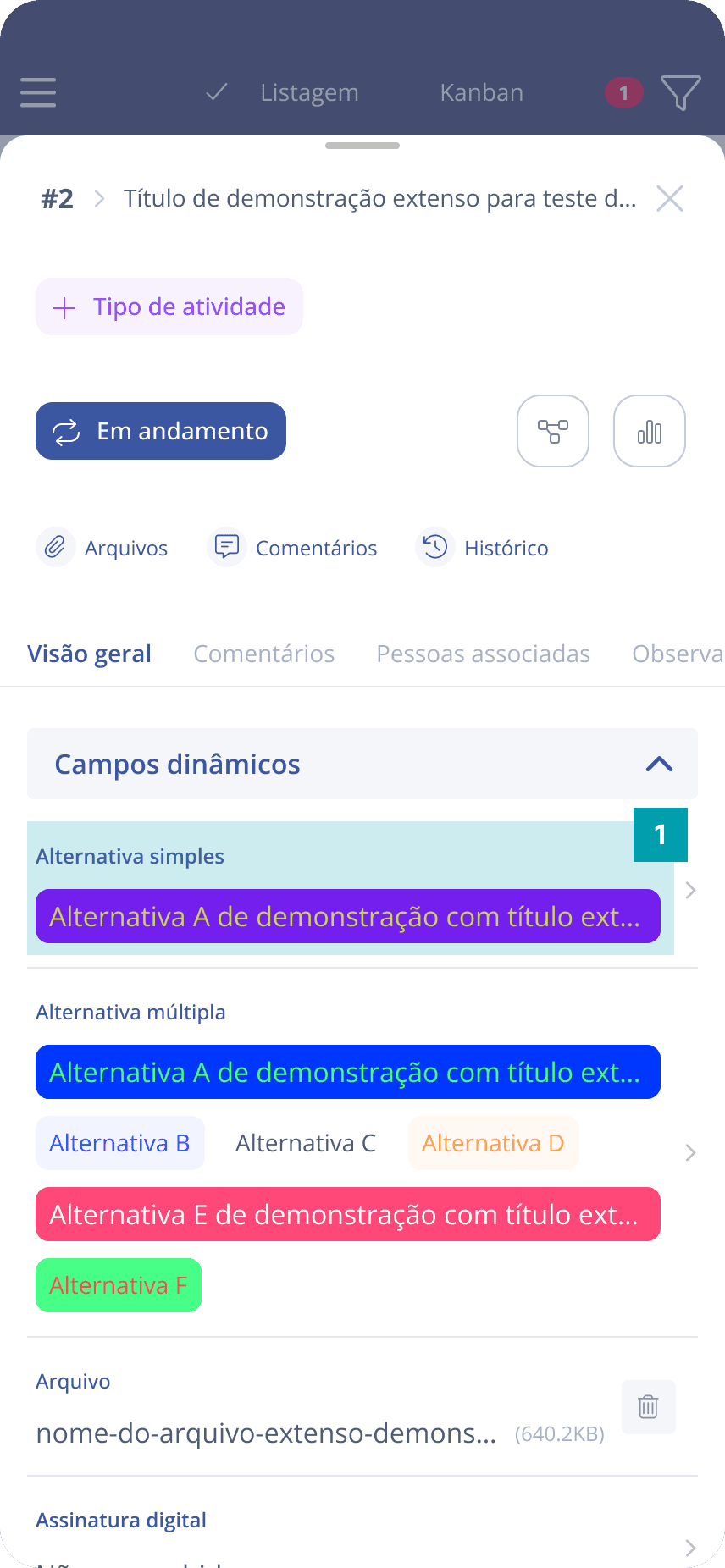Select the Comentários tab

tap(263, 653)
